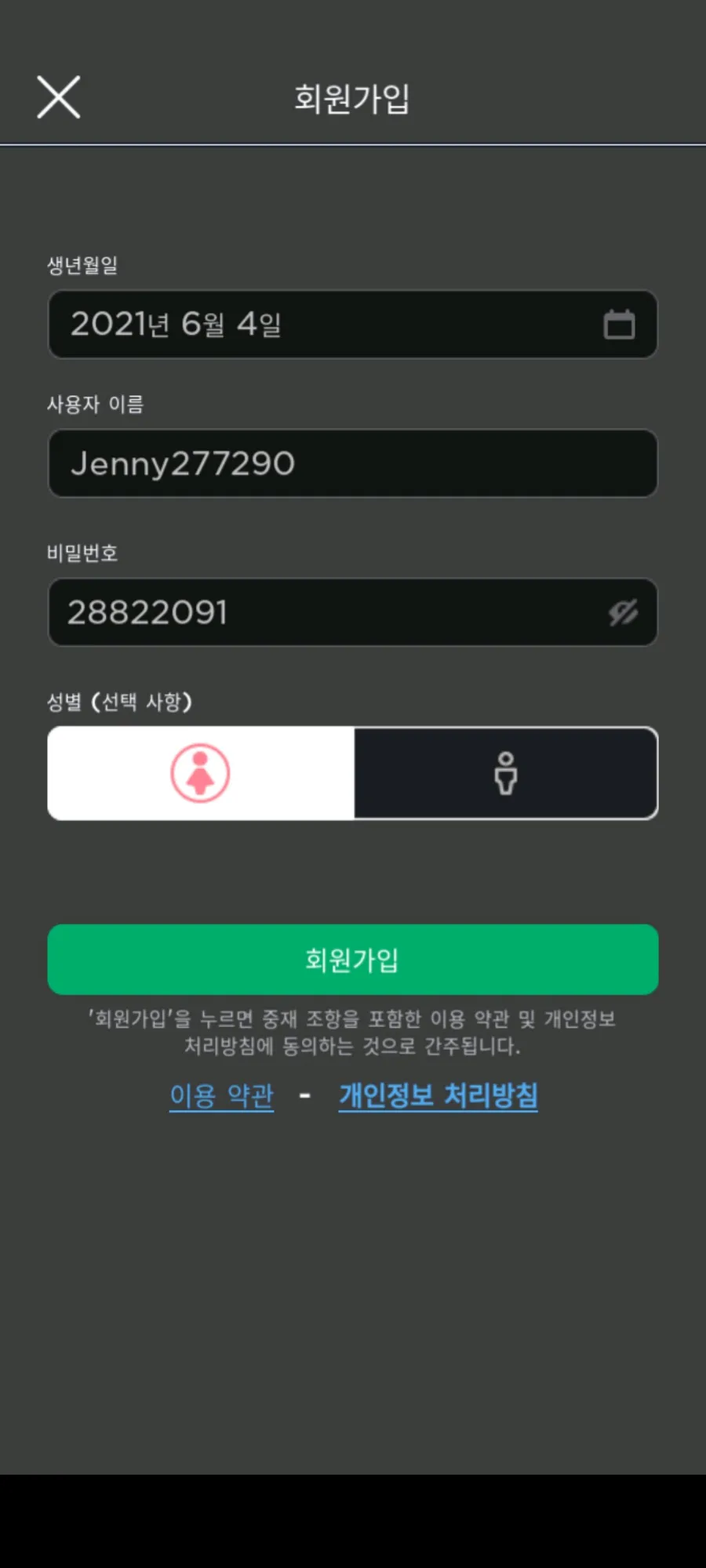Close the 회원가입 sign-up screen

point(59,97)
